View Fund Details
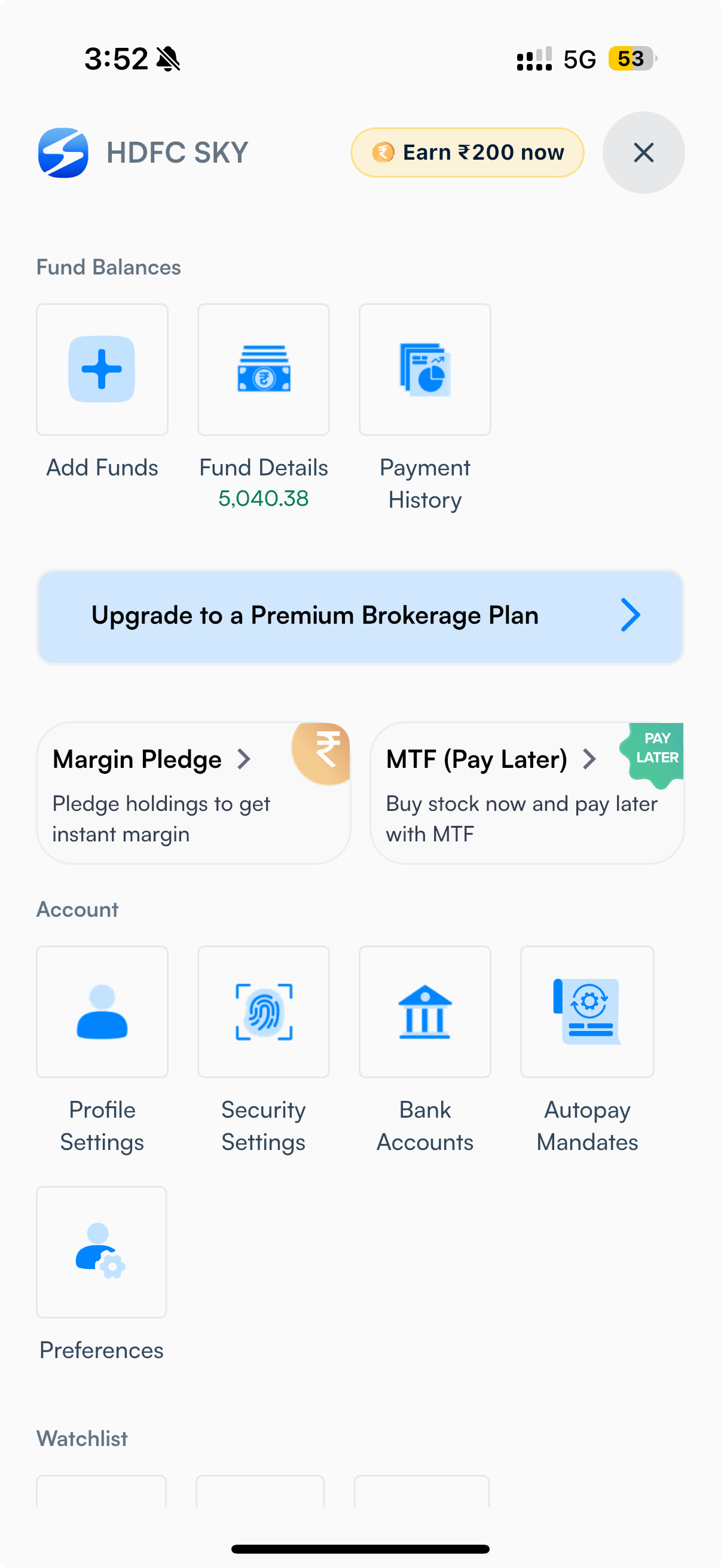Image resolution: width=721 pixels, height=1568 pixels. point(264,370)
